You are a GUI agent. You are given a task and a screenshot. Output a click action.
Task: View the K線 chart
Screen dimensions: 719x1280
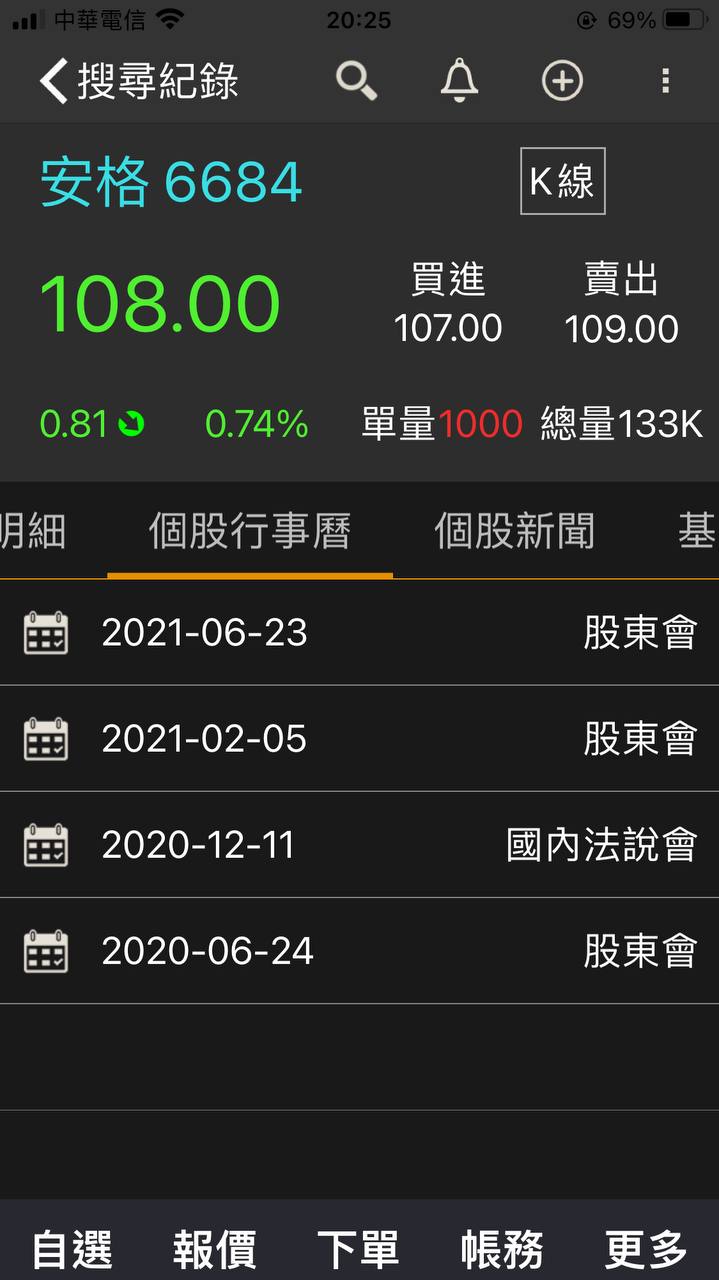point(562,181)
